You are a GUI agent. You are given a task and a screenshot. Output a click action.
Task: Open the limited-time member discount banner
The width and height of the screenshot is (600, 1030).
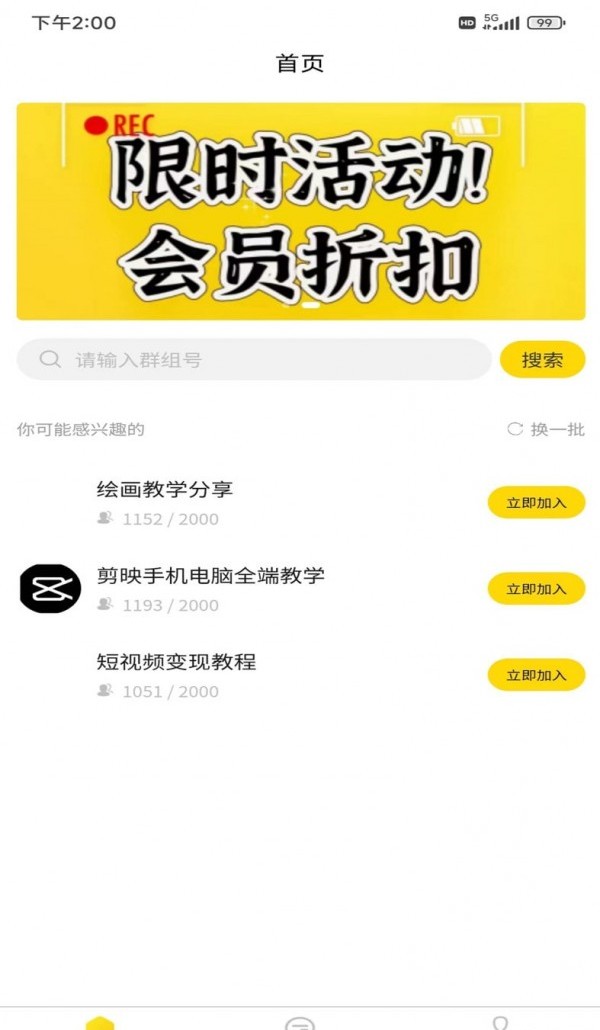tap(300, 211)
